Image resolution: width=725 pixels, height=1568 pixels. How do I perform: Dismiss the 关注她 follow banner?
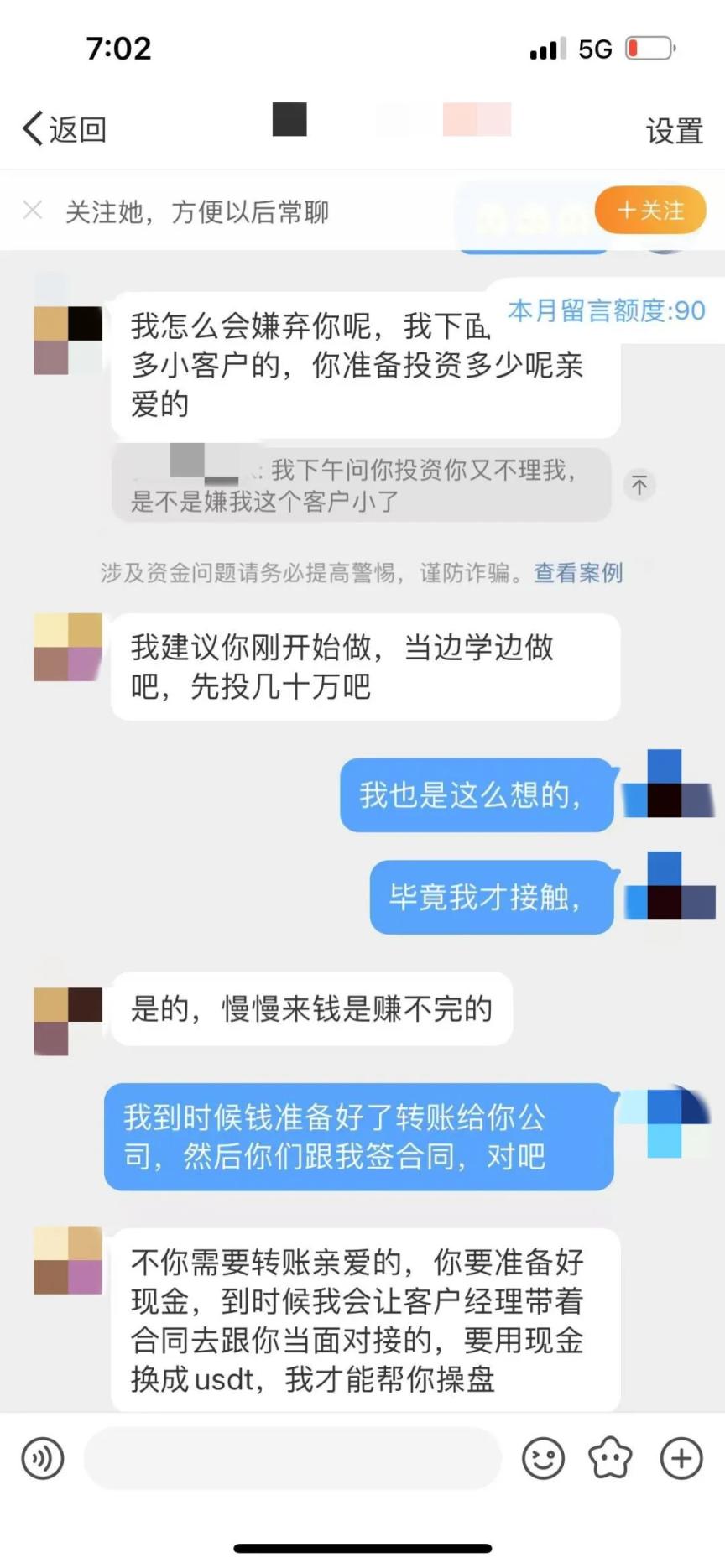tap(33, 210)
